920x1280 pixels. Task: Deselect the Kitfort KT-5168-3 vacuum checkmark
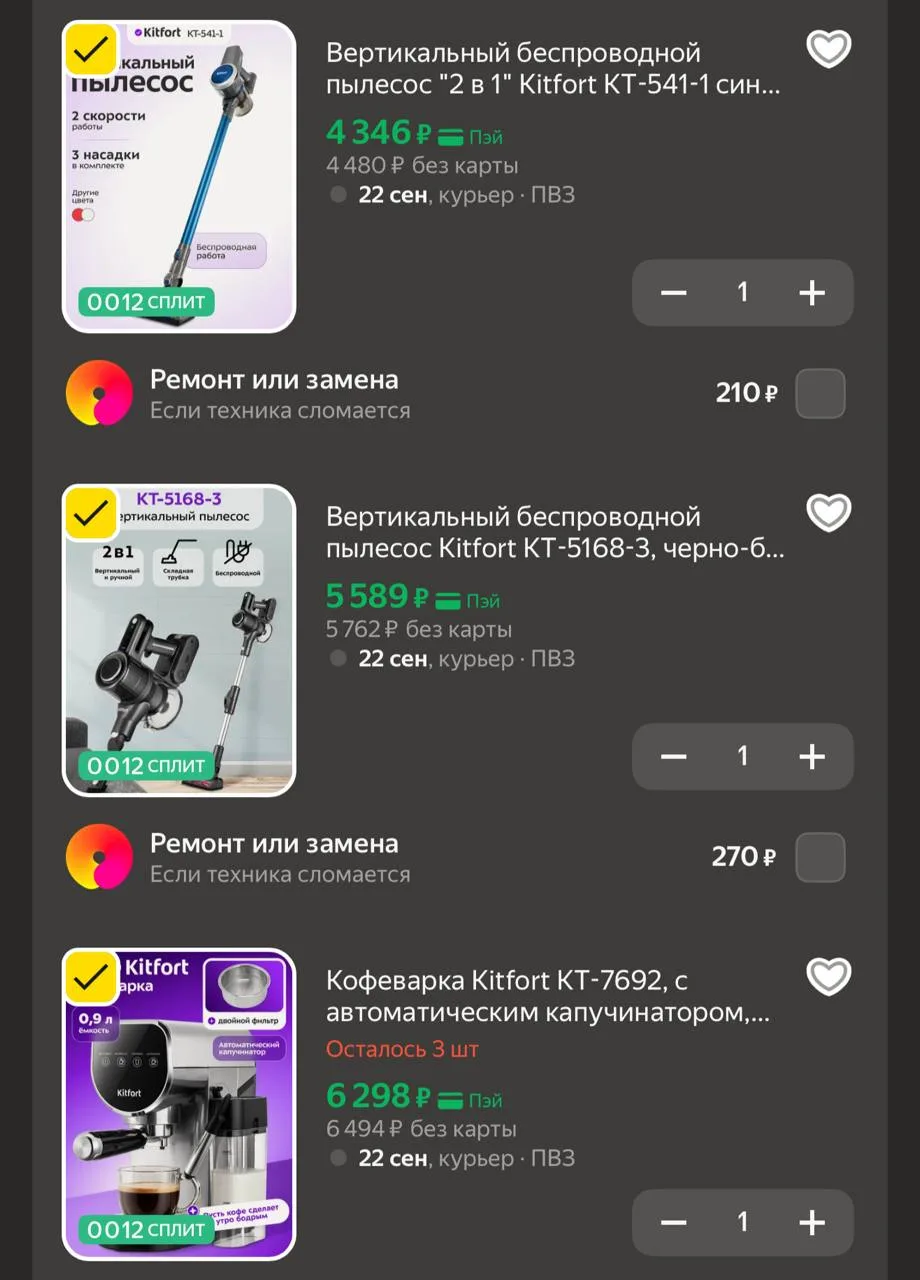[x=91, y=513]
